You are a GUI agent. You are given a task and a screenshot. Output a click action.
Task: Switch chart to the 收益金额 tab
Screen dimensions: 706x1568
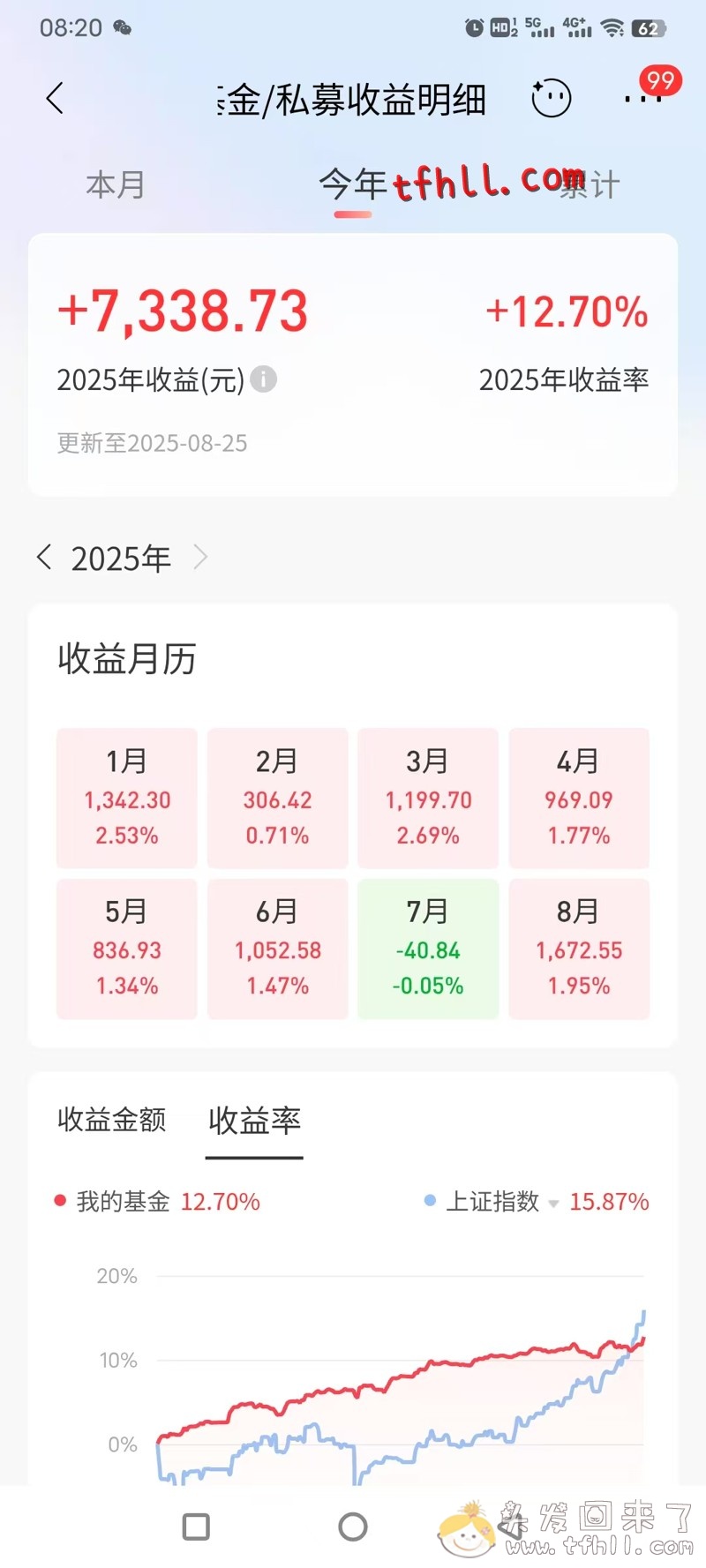point(112,1120)
